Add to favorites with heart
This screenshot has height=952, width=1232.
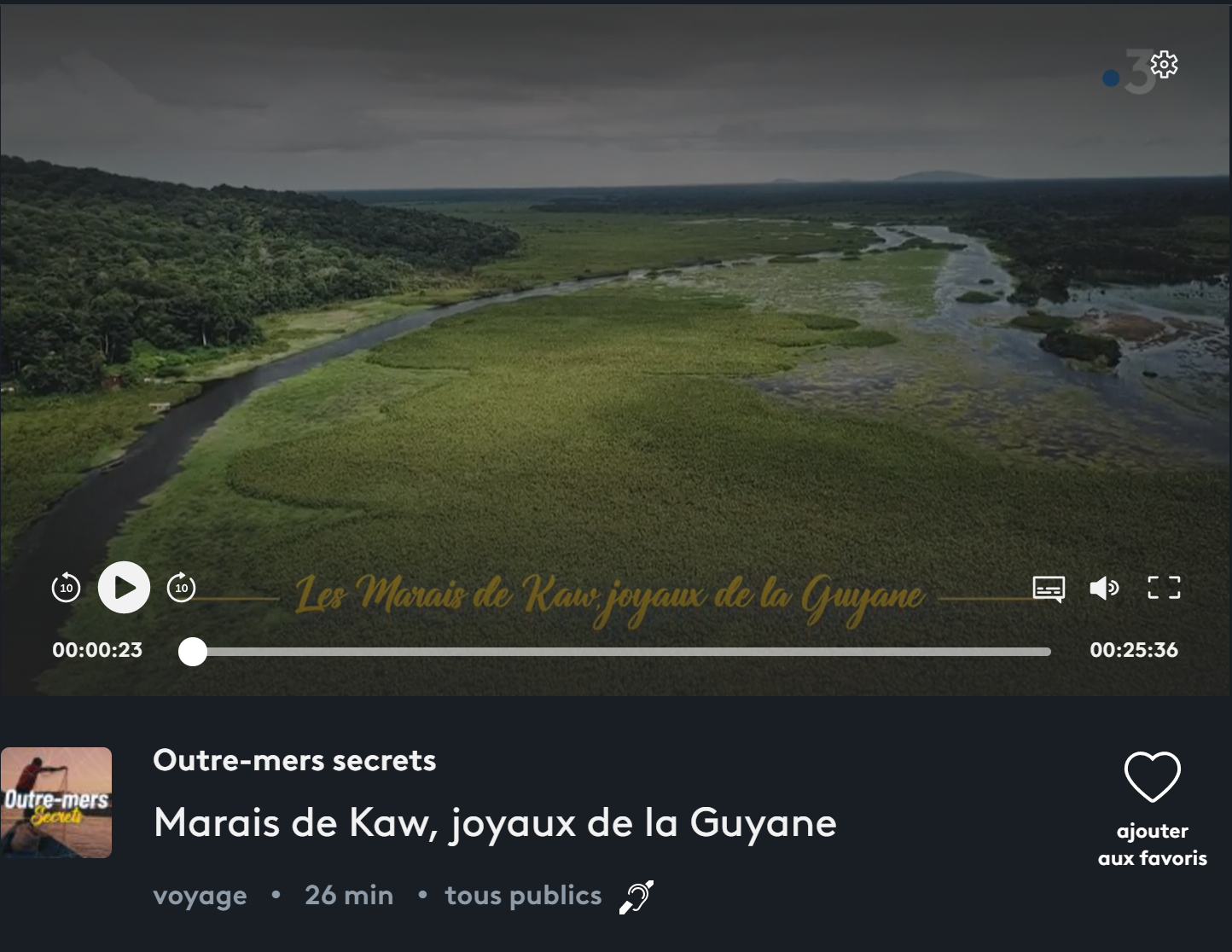coord(1152,777)
